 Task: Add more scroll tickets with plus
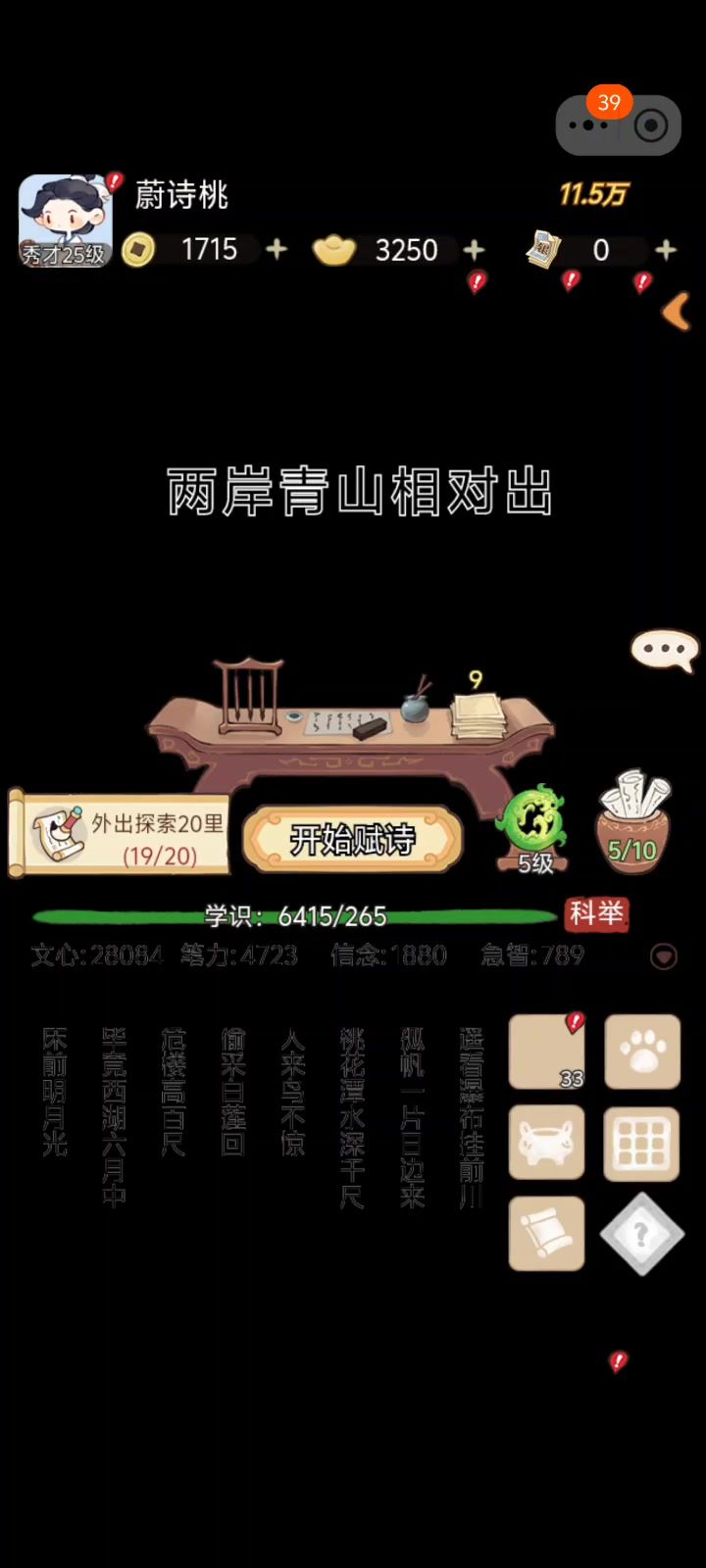coord(666,250)
